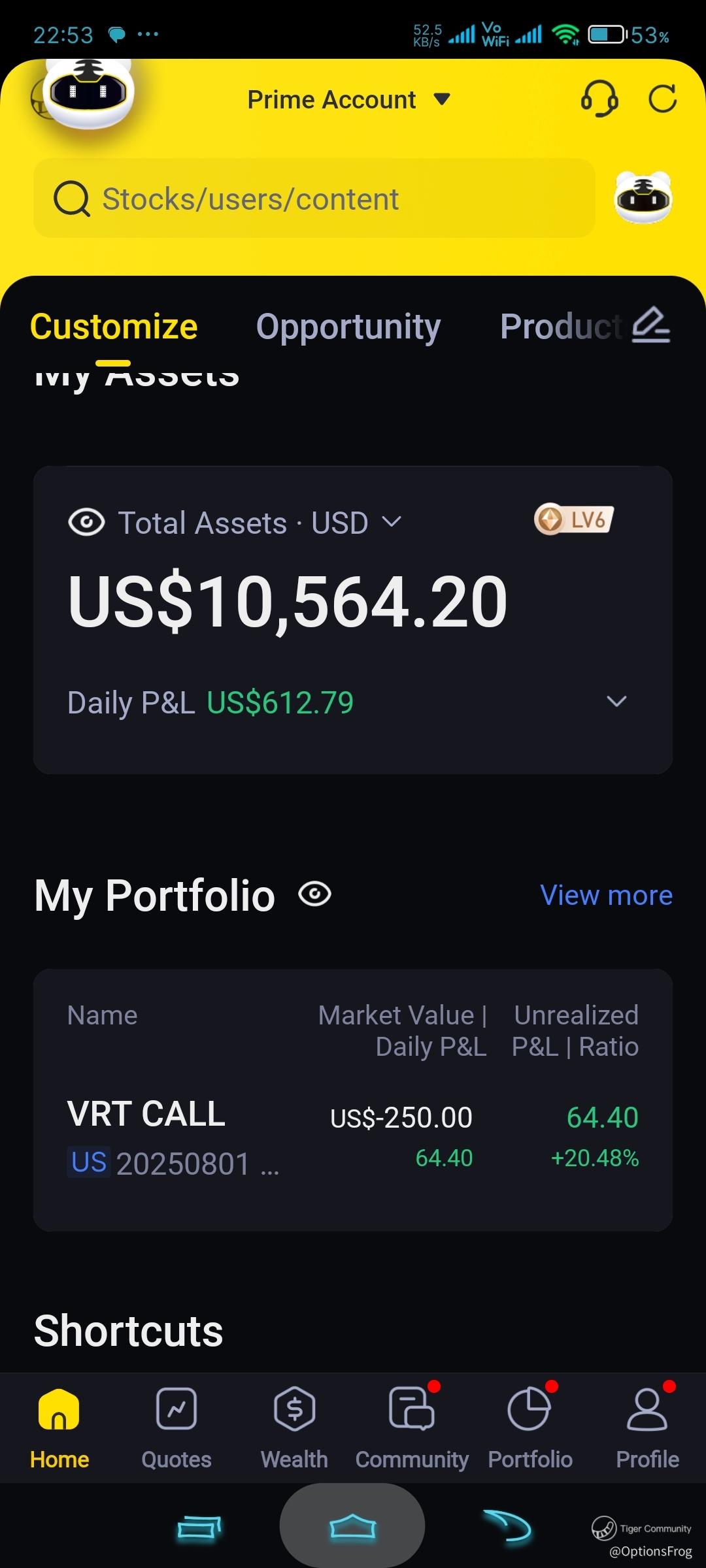Open the LV6 level badge
The width and height of the screenshot is (706, 1568).
[x=574, y=520]
